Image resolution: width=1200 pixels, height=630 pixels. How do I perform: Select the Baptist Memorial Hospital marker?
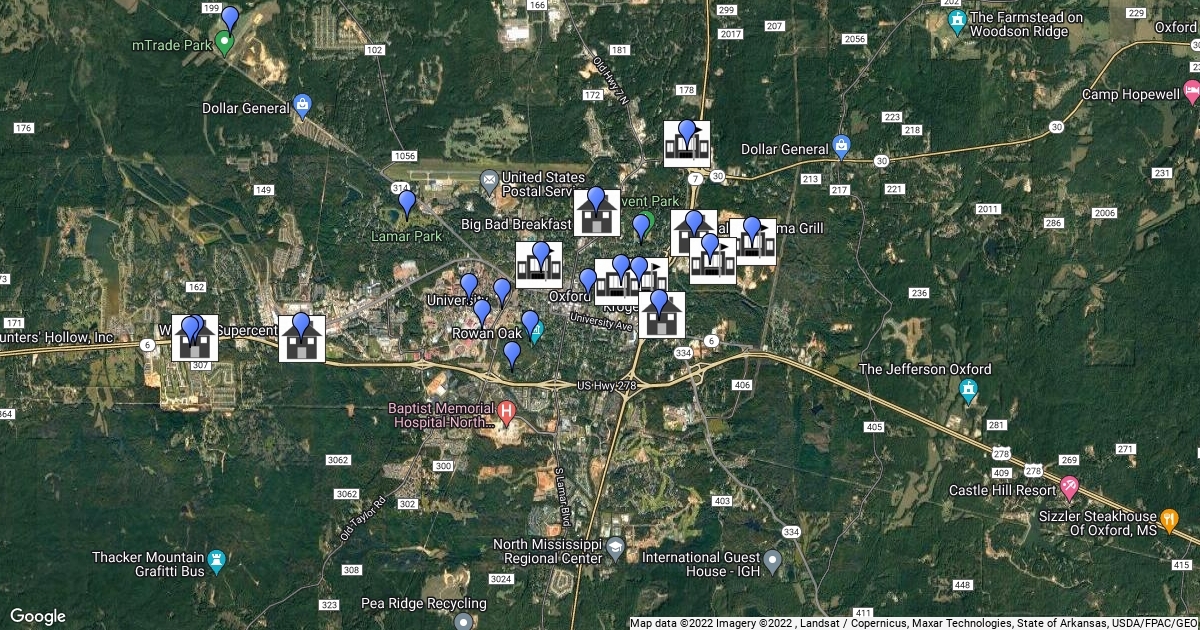pos(507,410)
